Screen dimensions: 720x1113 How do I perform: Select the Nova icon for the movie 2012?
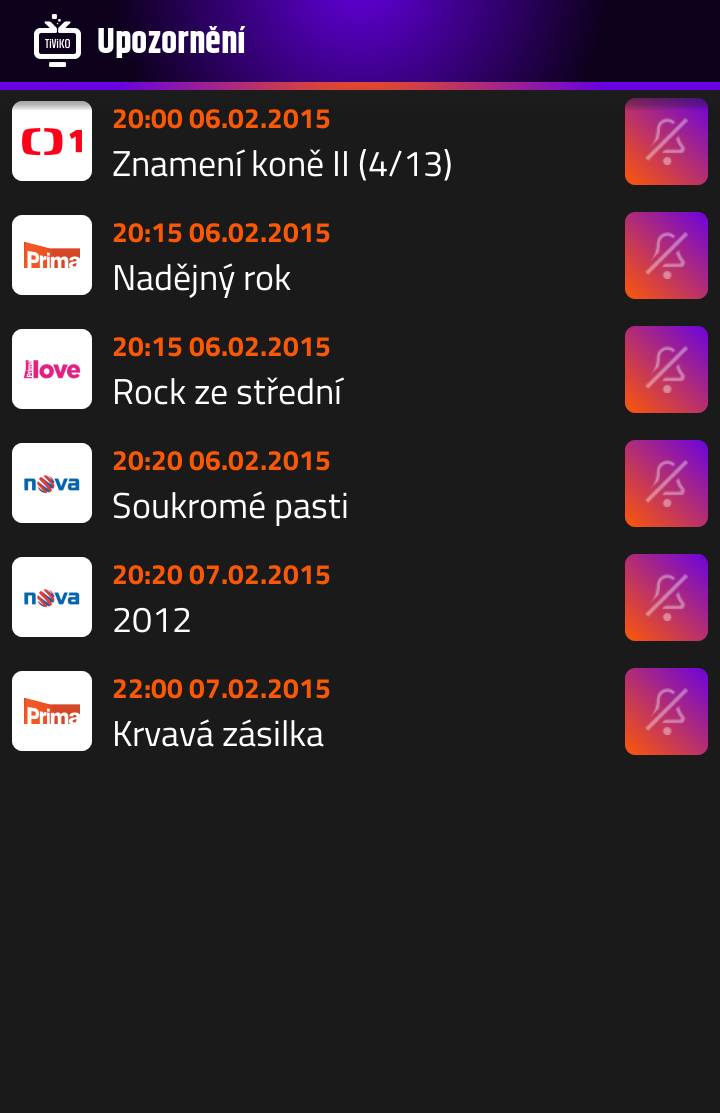tap(51, 597)
